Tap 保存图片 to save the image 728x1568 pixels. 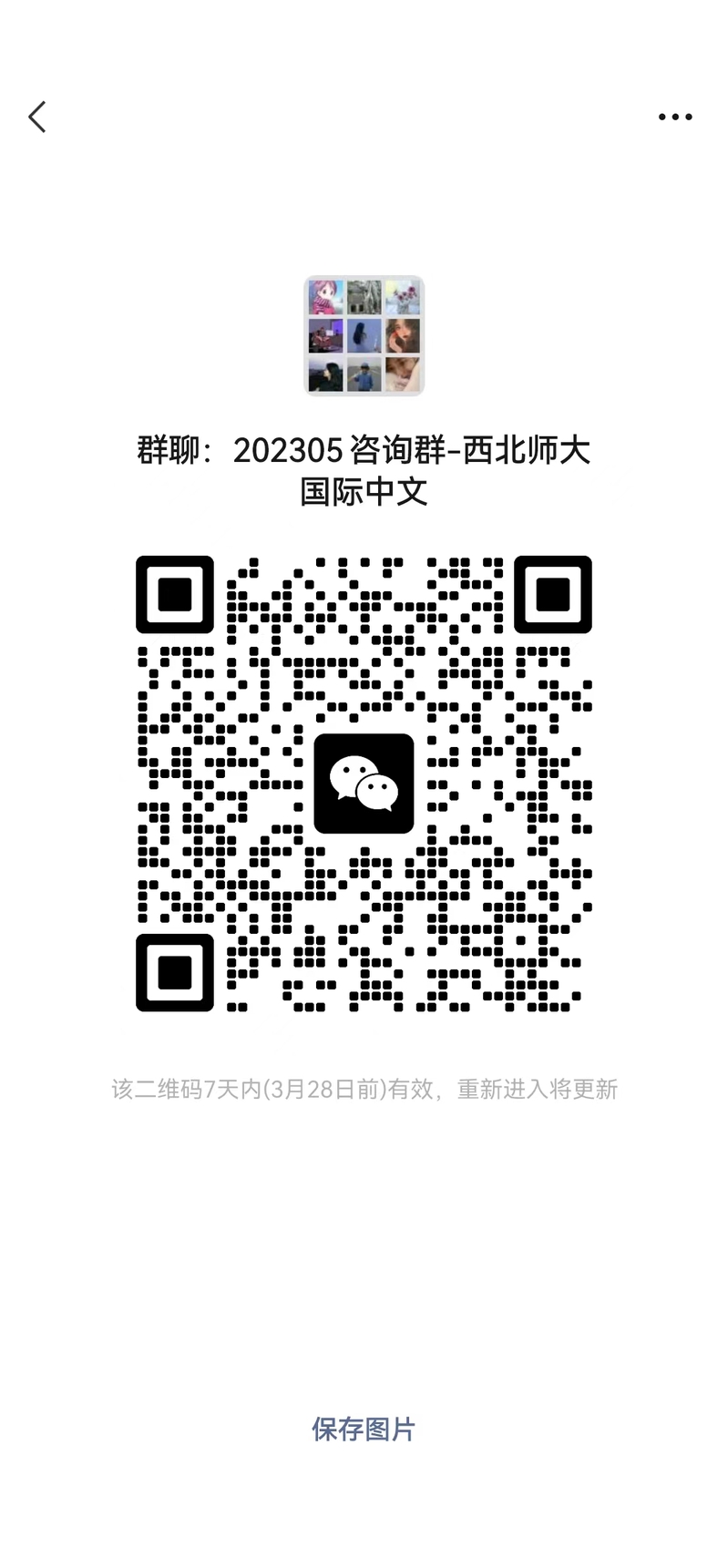(x=364, y=1429)
